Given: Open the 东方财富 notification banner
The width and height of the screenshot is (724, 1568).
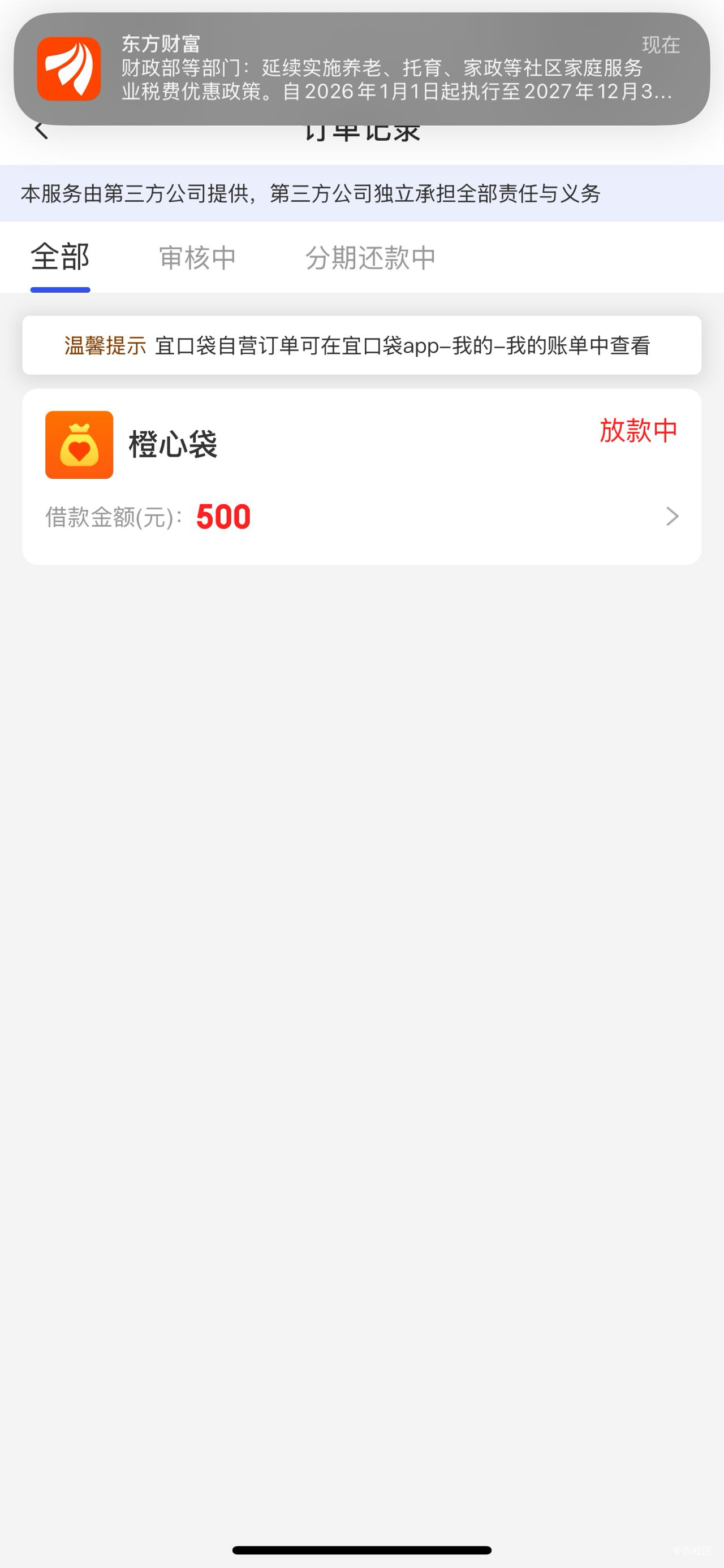Looking at the screenshot, I should tap(361, 69).
